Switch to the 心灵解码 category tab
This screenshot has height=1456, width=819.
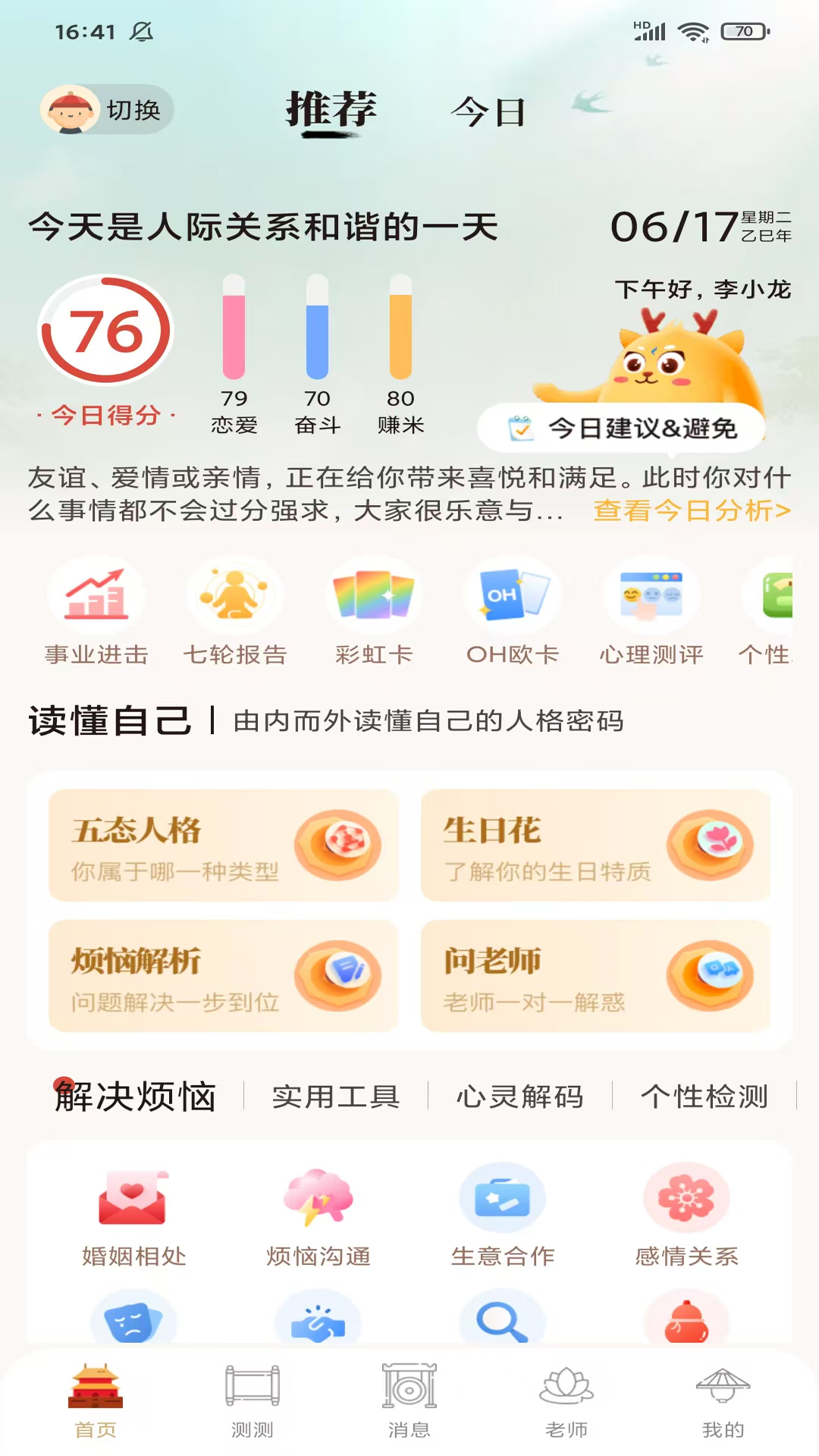click(x=520, y=1097)
